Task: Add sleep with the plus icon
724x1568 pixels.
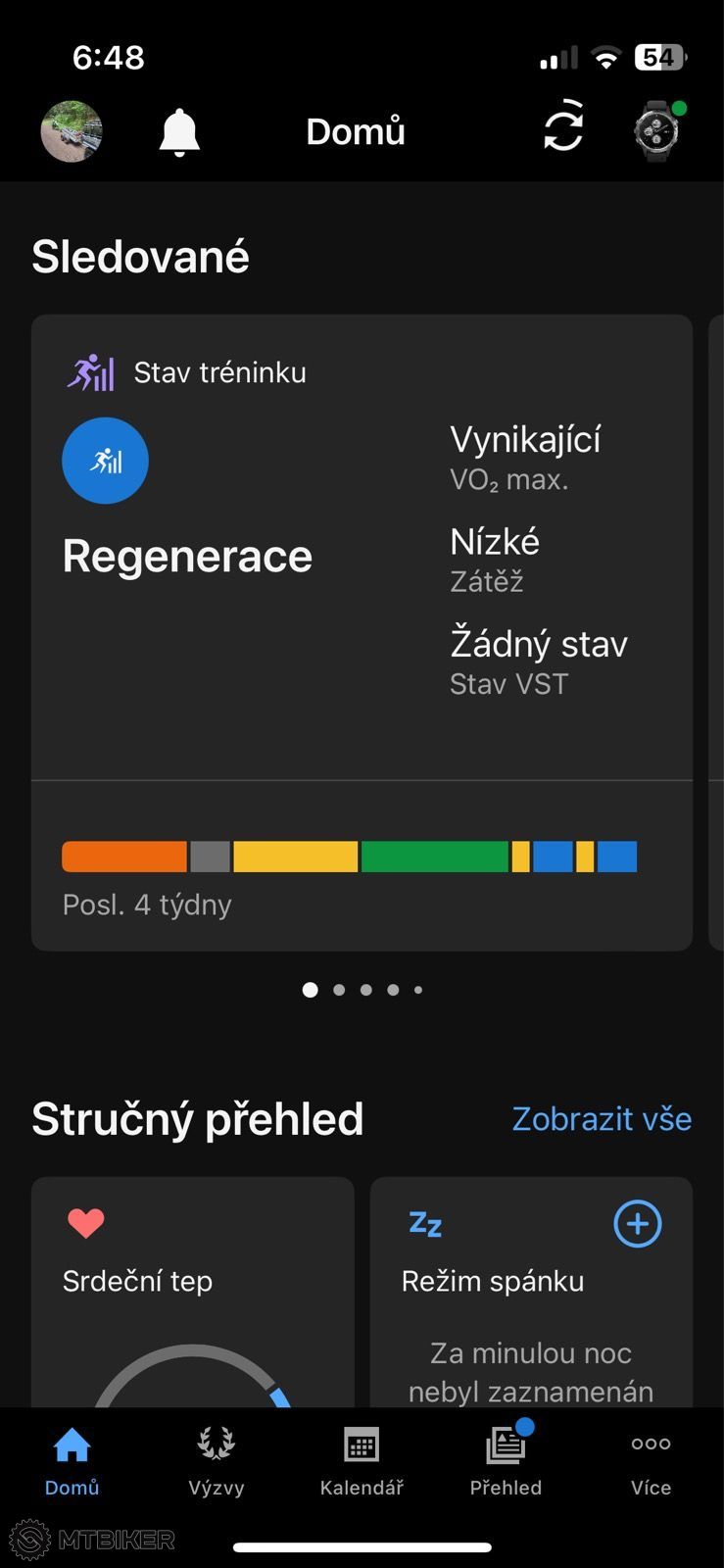Action: (638, 1224)
